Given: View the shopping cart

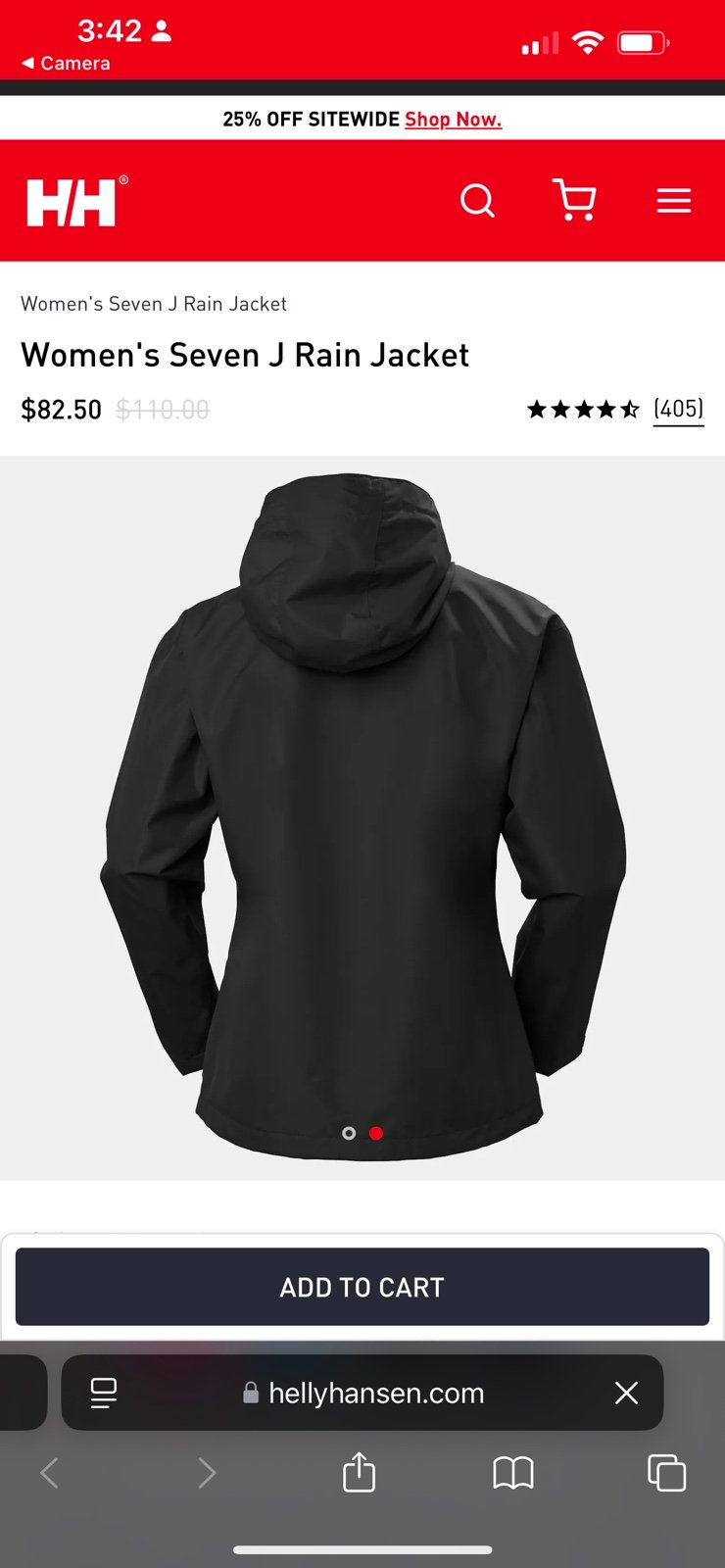Looking at the screenshot, I should pyautogui.click(x=574, y=200).
